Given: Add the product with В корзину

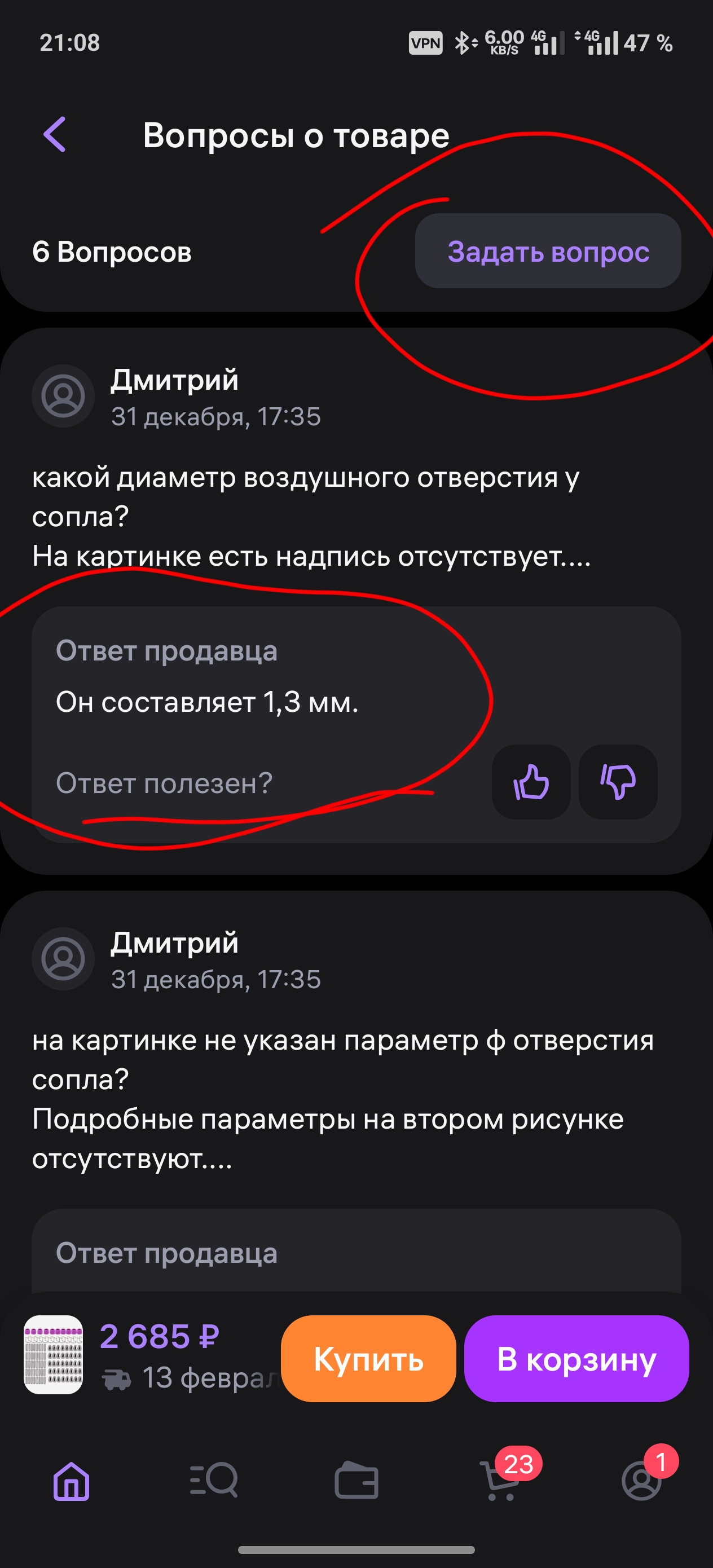Looking at the screenshot, I should coord(576,1359).
